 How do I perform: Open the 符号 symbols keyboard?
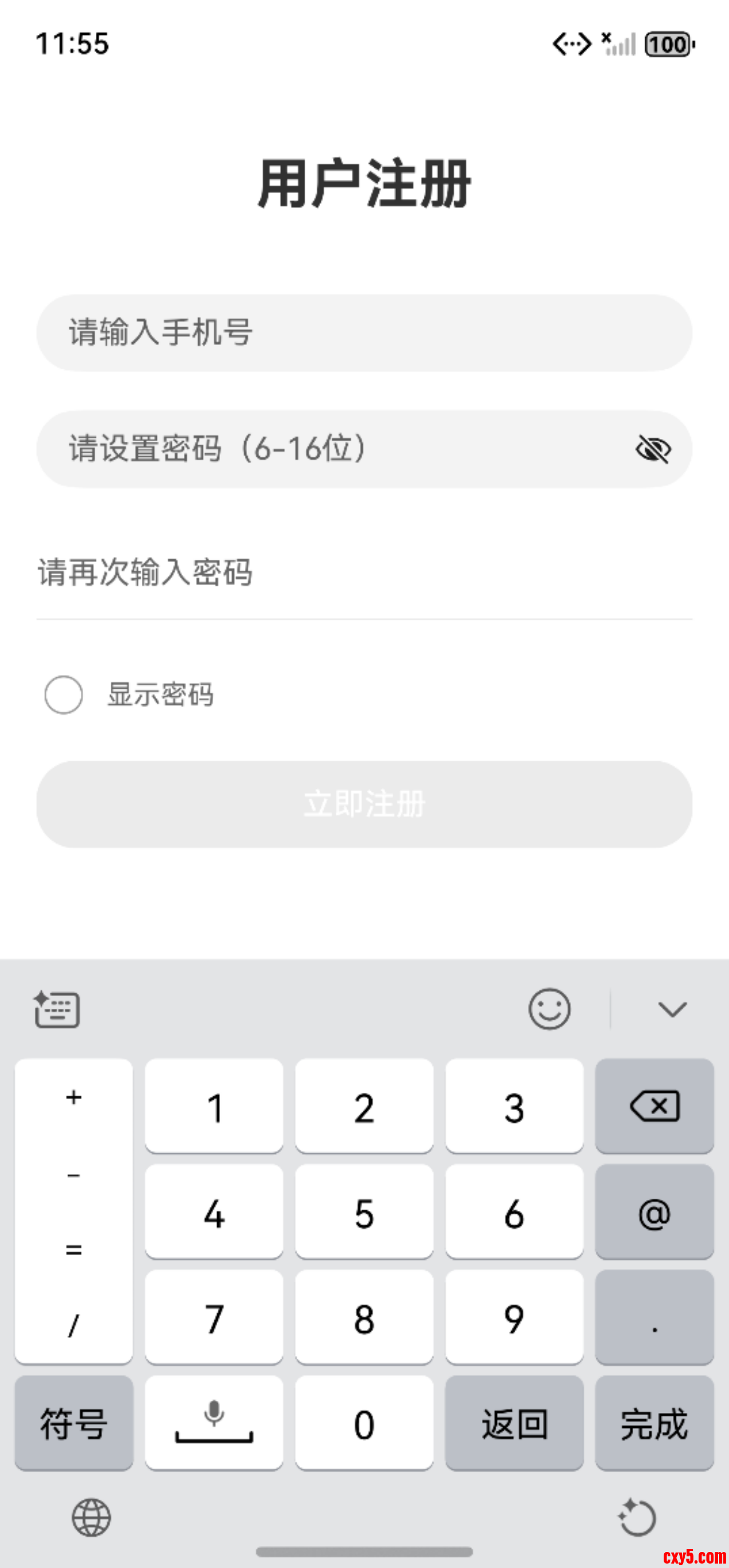[74, 1423]
